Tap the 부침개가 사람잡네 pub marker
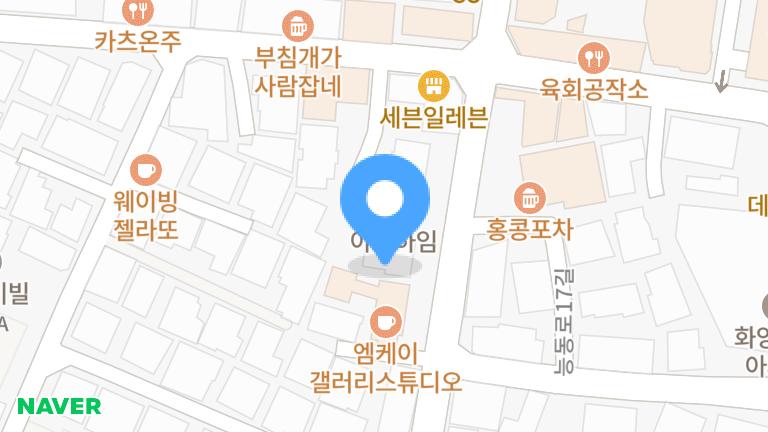 [x=298, y=24]
